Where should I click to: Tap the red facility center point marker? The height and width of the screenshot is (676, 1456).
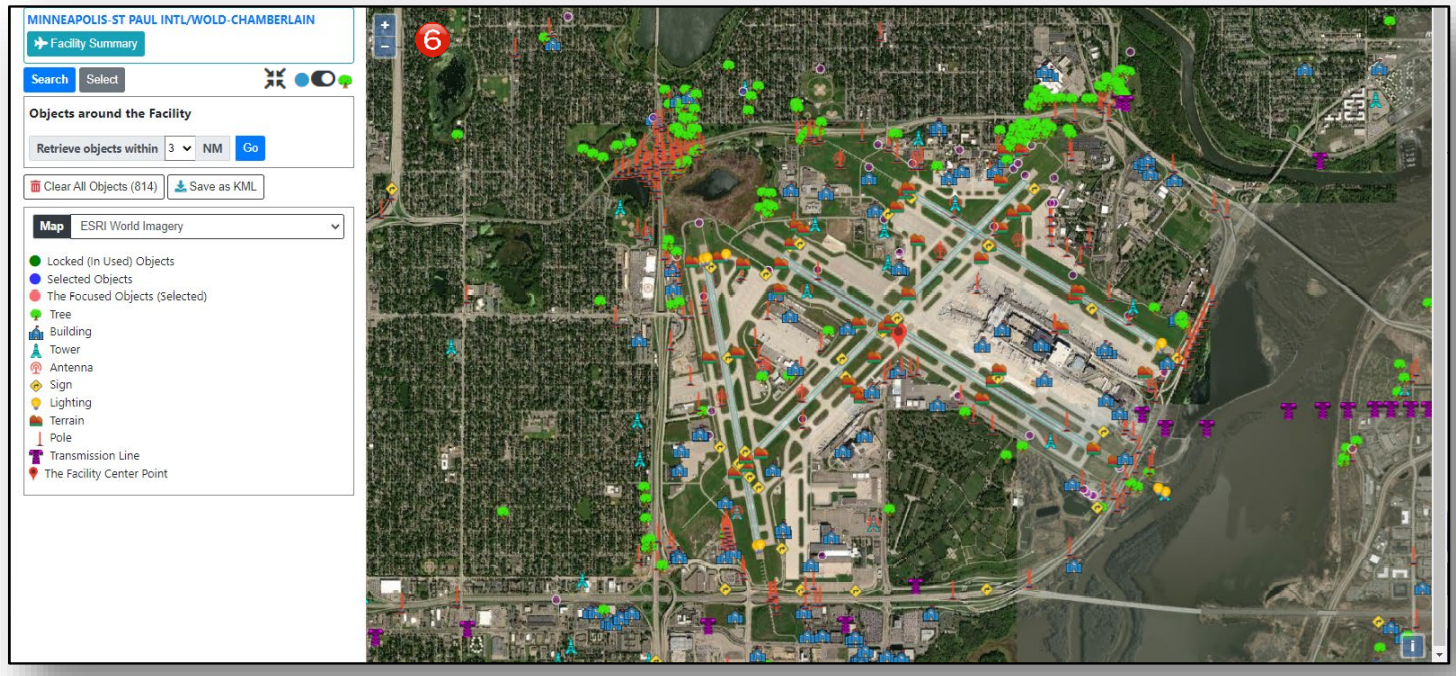click(898, 335)
